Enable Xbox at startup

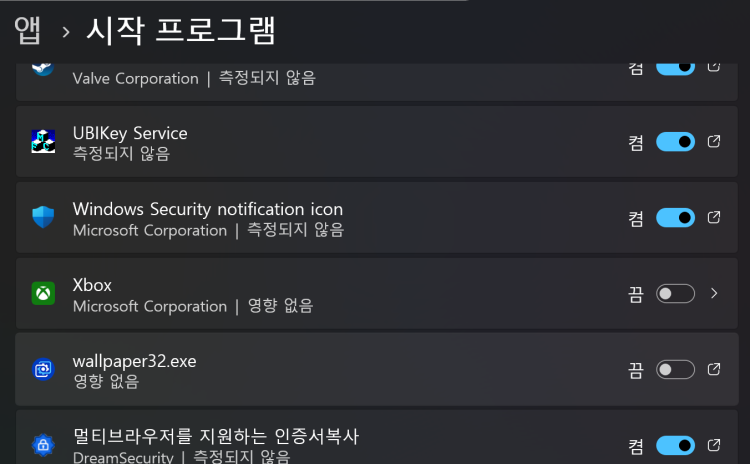(675, 294)
